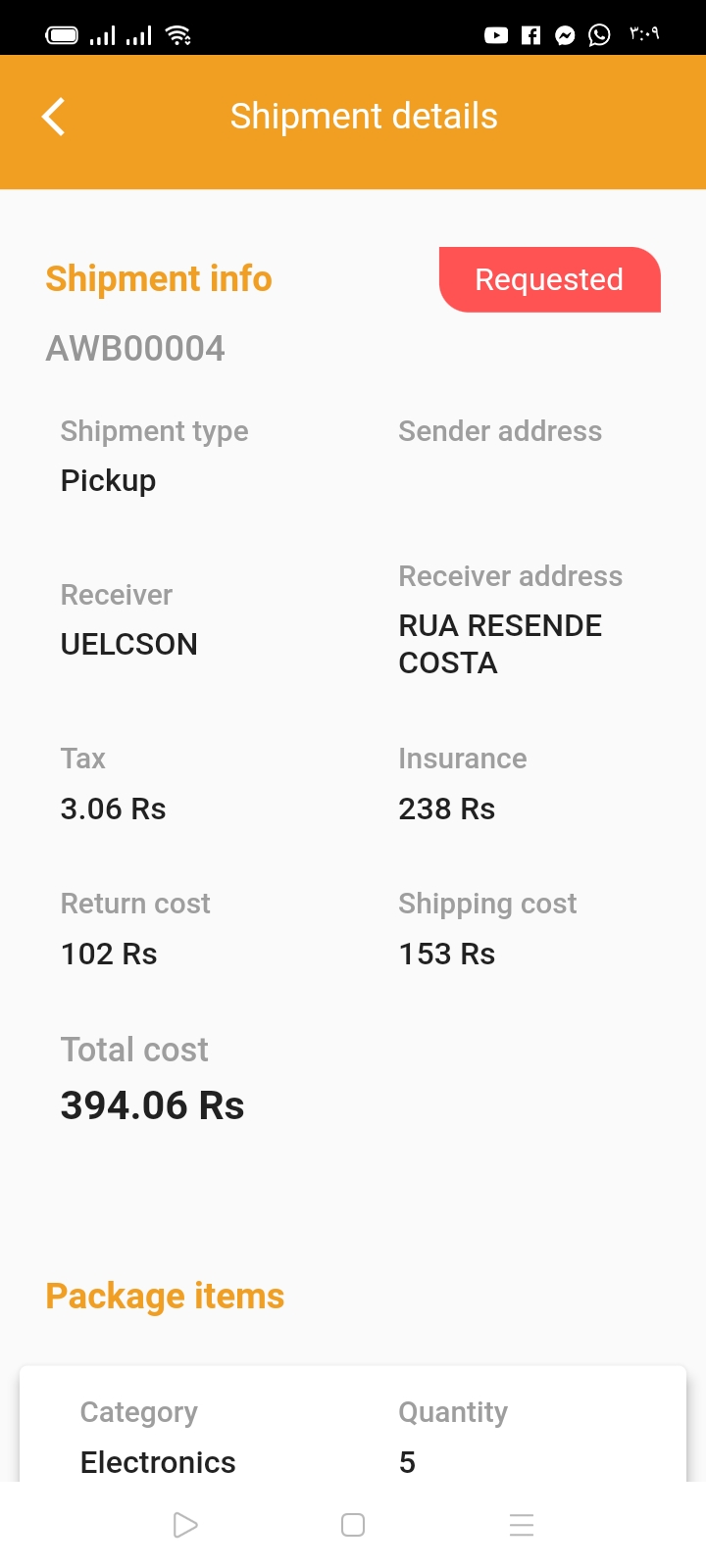Select the AWB00004 shipment number
Screen dimensions: 706x1568
[134, 348]
